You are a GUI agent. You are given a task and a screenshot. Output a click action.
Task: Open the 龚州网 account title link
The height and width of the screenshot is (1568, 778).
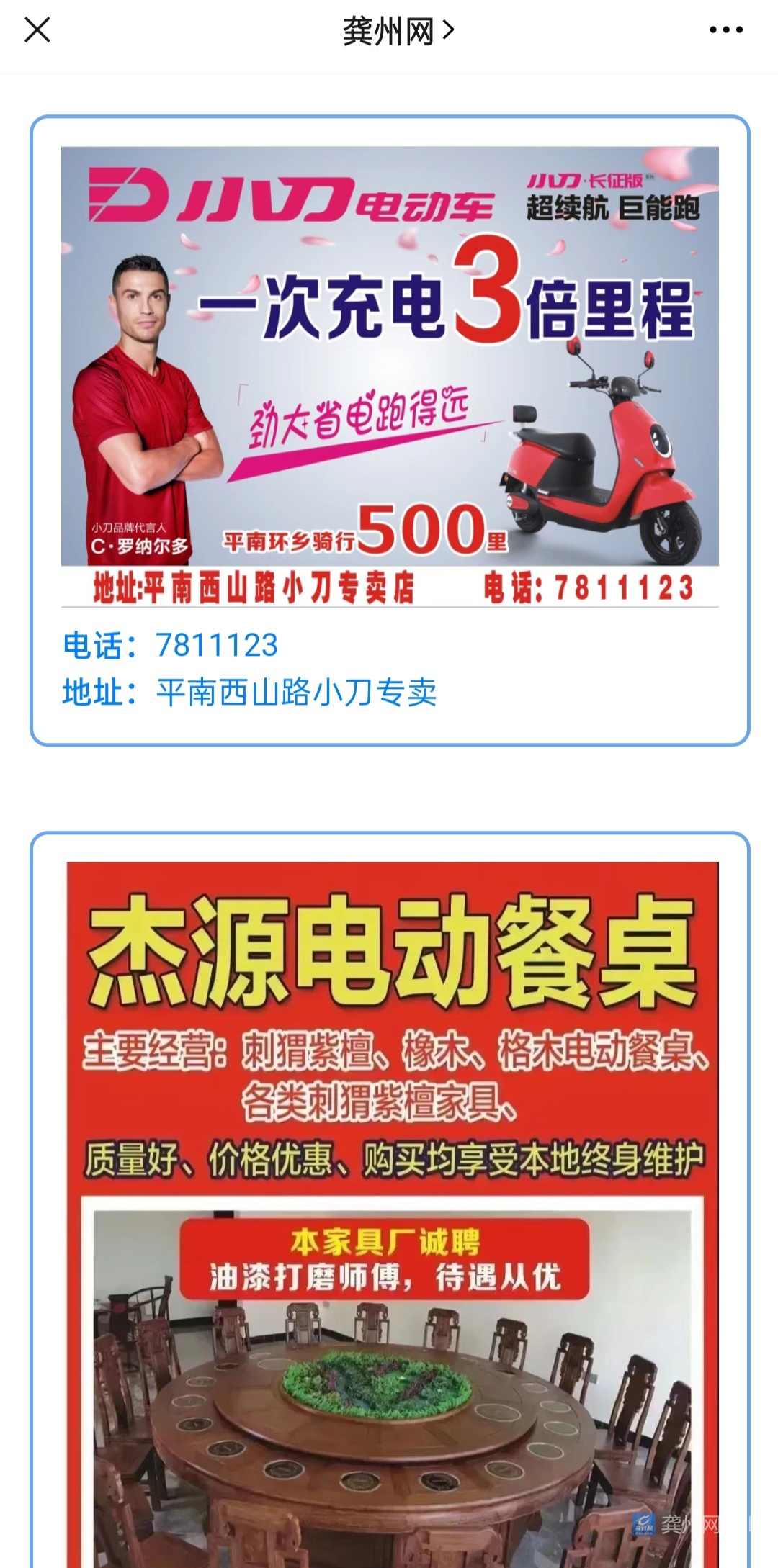tap(397, 31)
